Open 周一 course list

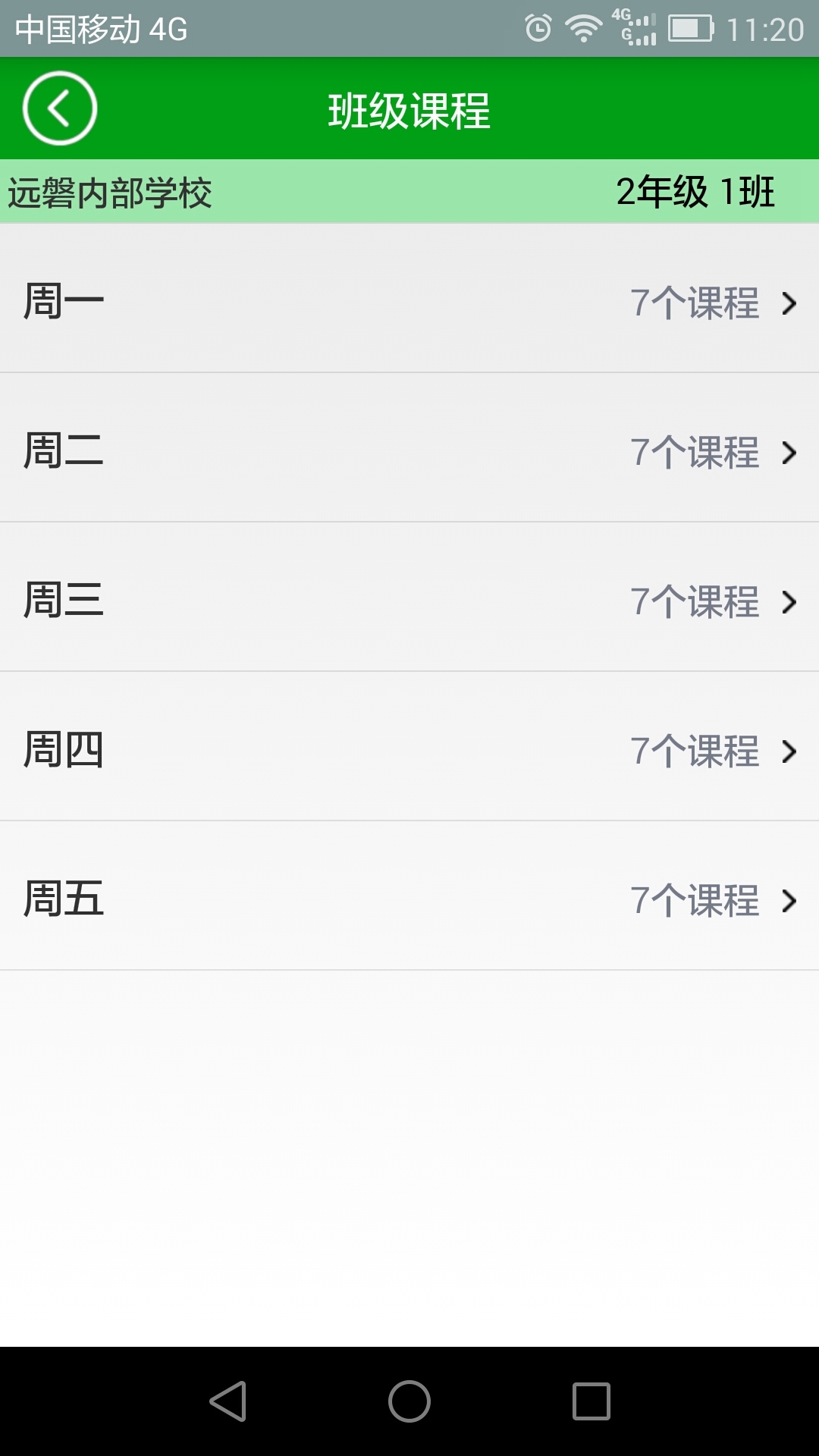point(409,301)
